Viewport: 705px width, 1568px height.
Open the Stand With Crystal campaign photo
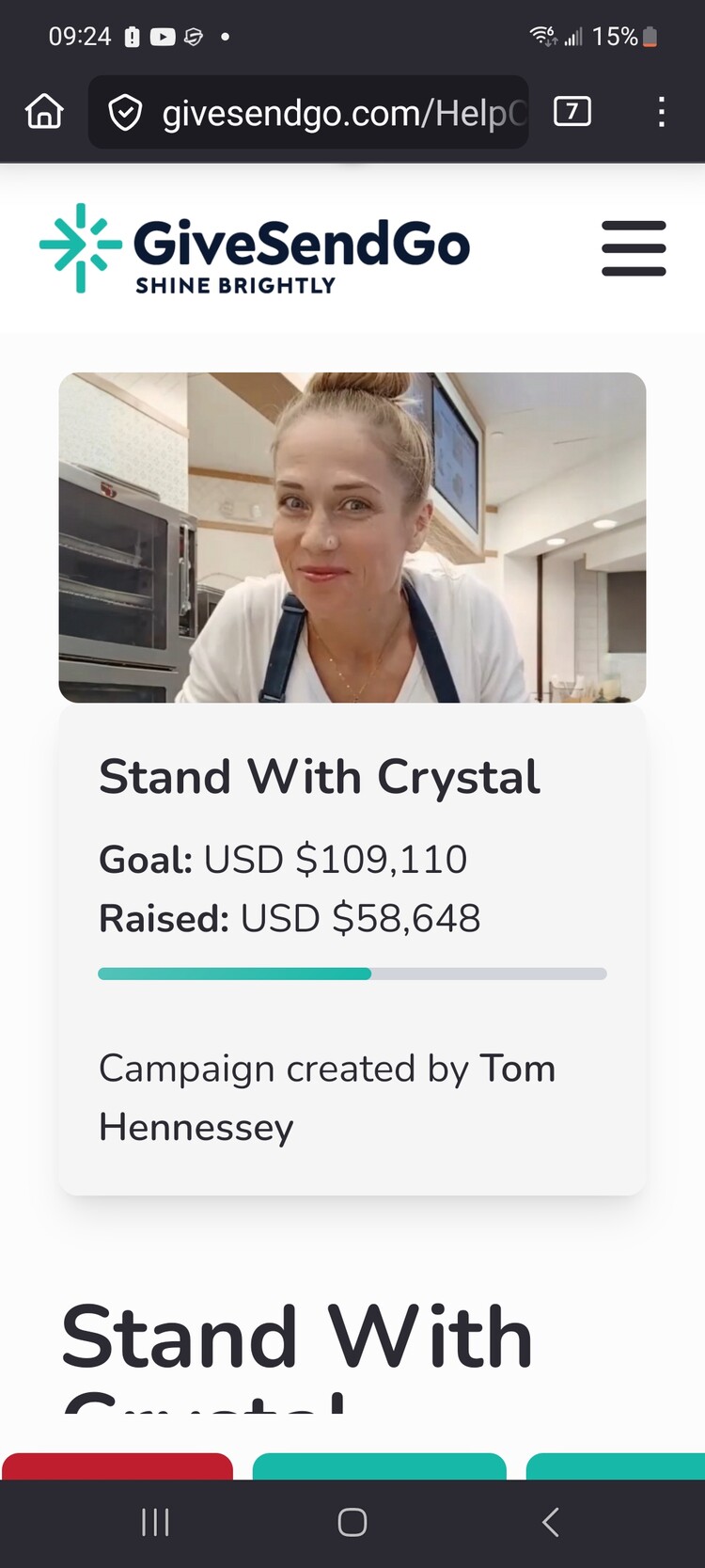pyautogui.click(x=352, y=537)
